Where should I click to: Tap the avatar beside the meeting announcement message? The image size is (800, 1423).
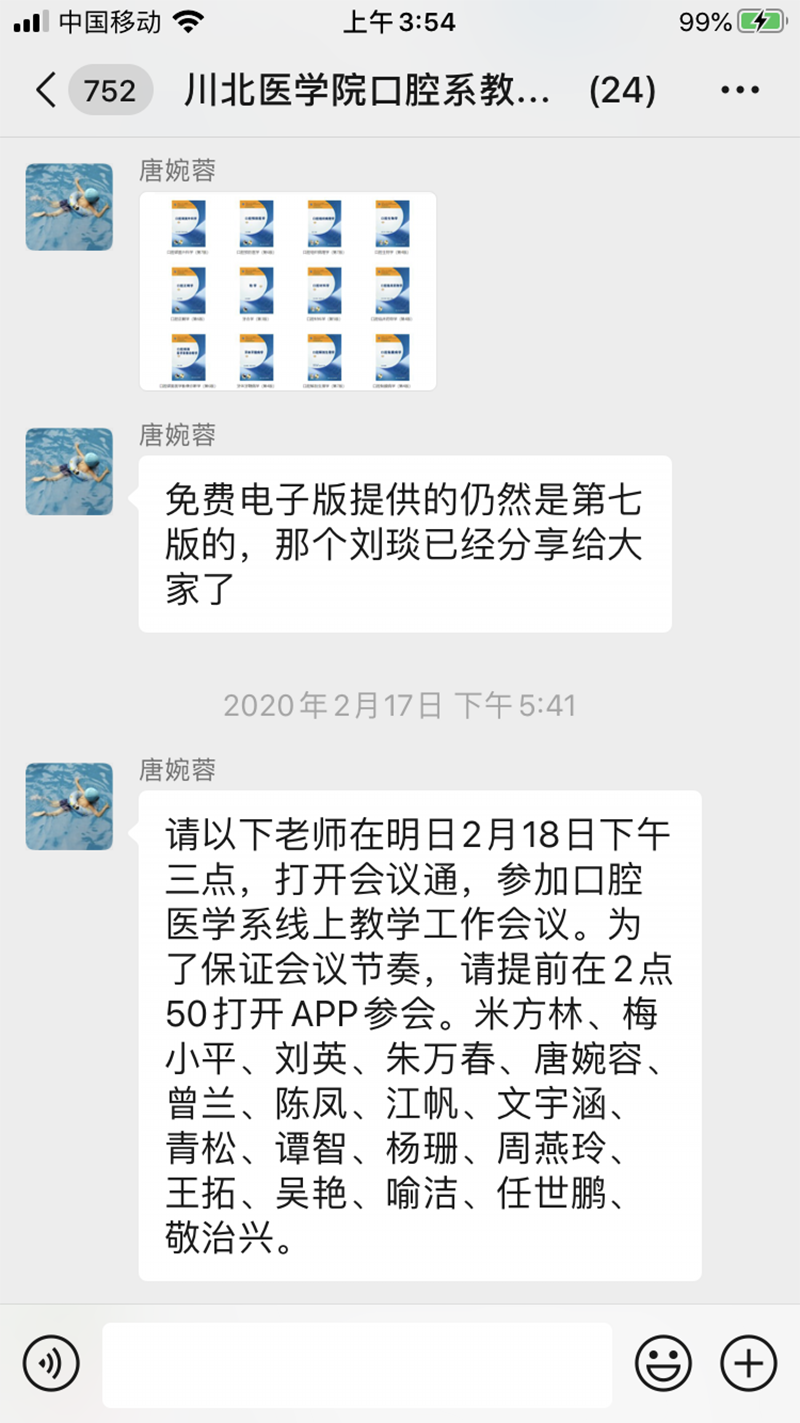click(68, 806)
